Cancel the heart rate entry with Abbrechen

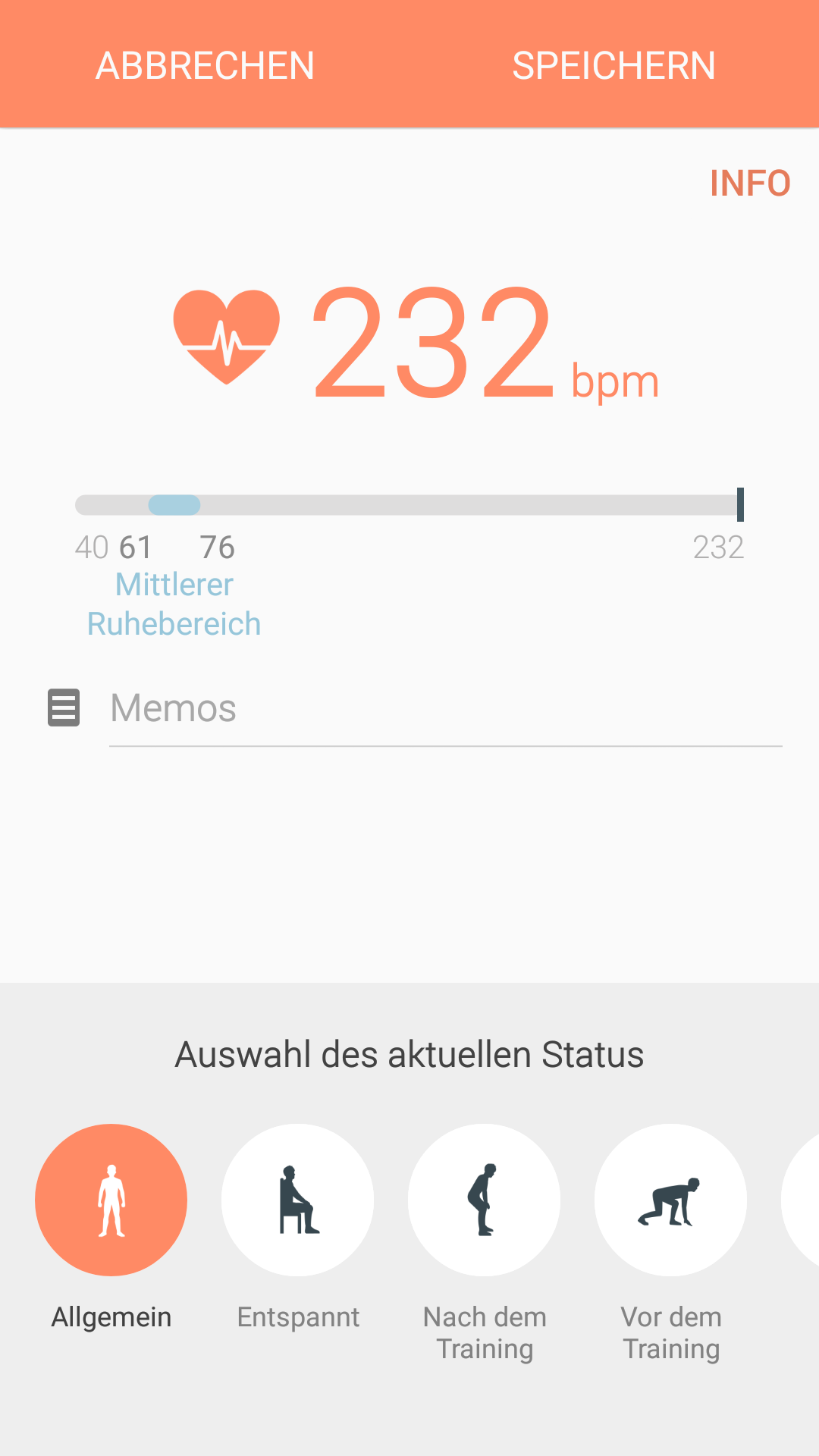click(205, 65)
